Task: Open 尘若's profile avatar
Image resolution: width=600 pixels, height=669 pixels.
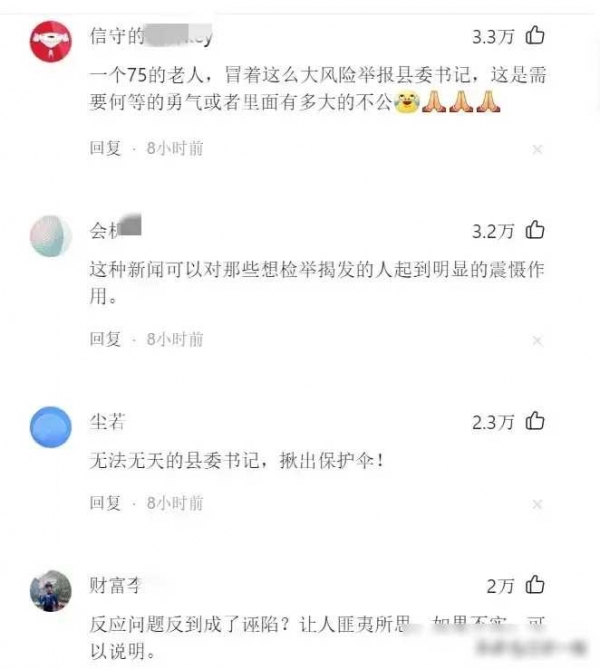Action: tap(51, 426)
